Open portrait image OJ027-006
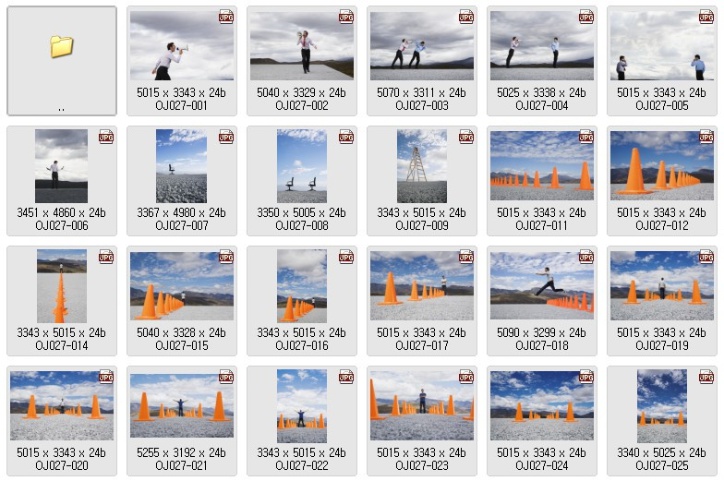Viewport: 724px width, 481px height. tap(61, 165)
